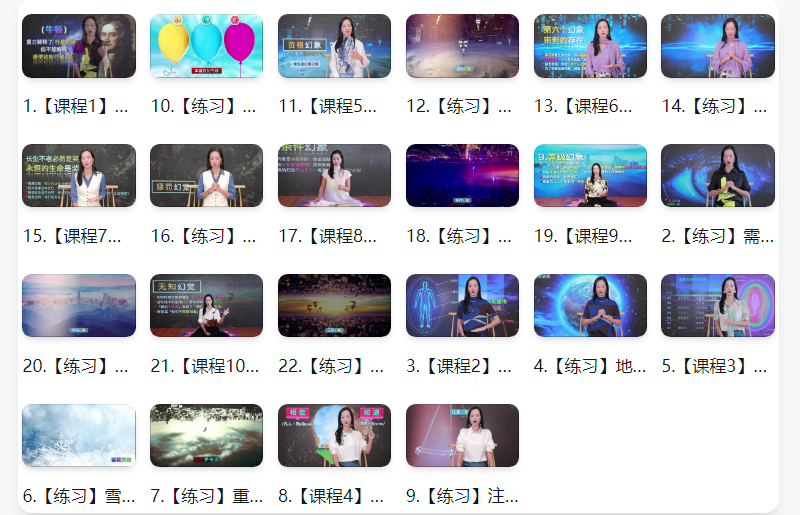Open video 3.【课程2】
This screenshot has height=515, width=800.
pos(462,306)
